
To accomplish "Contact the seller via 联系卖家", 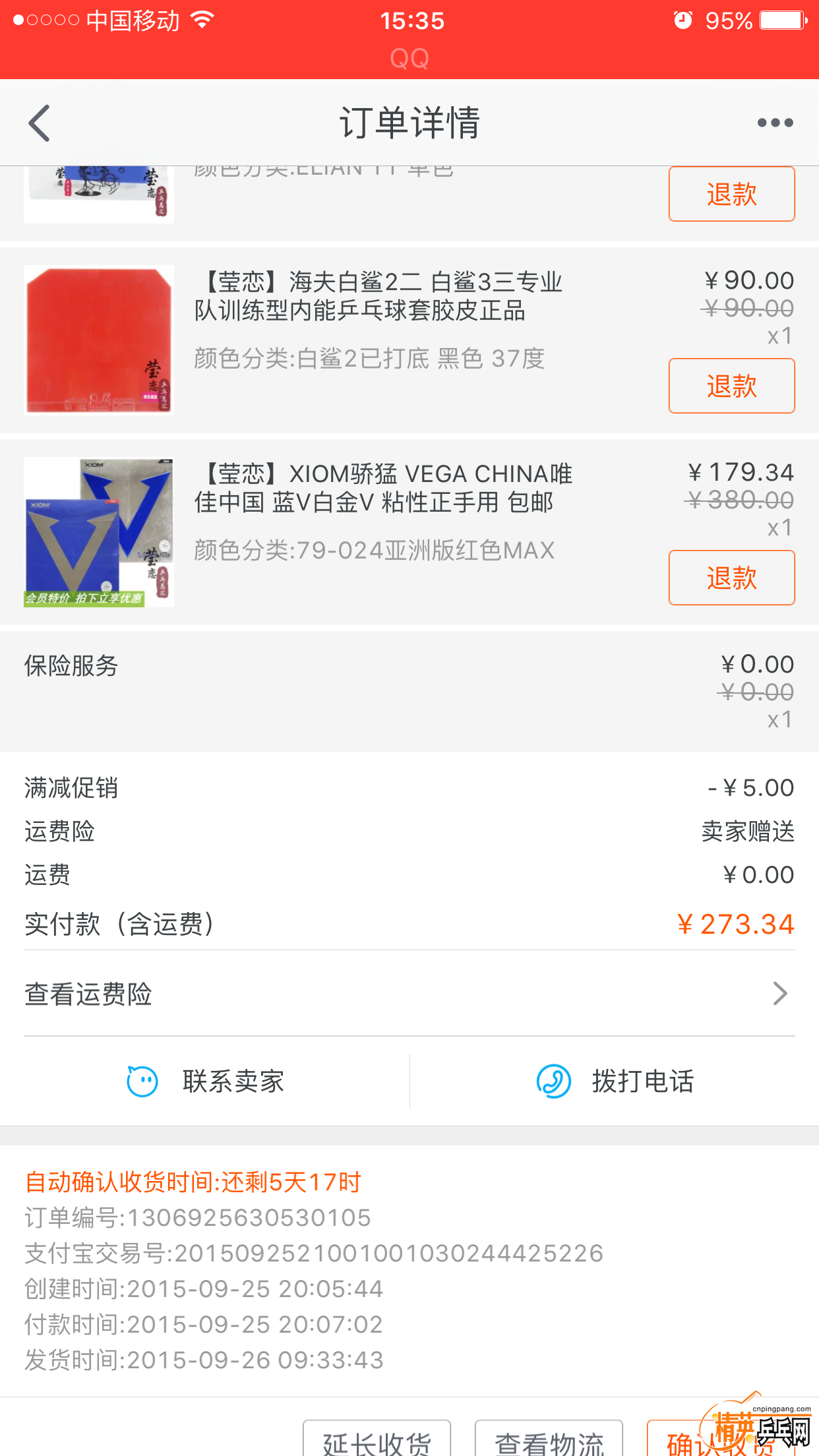I will click(206, 1081).
